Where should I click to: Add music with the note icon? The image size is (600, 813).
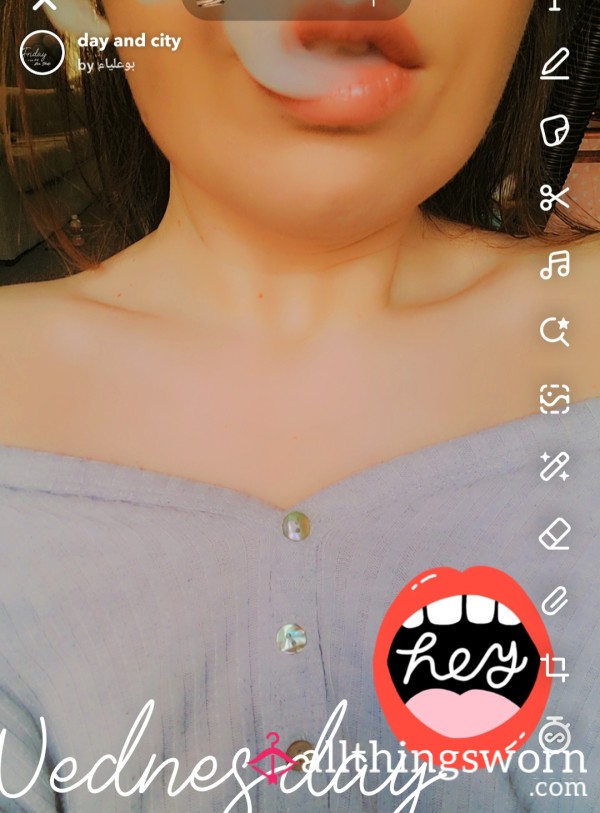[554, 264]
